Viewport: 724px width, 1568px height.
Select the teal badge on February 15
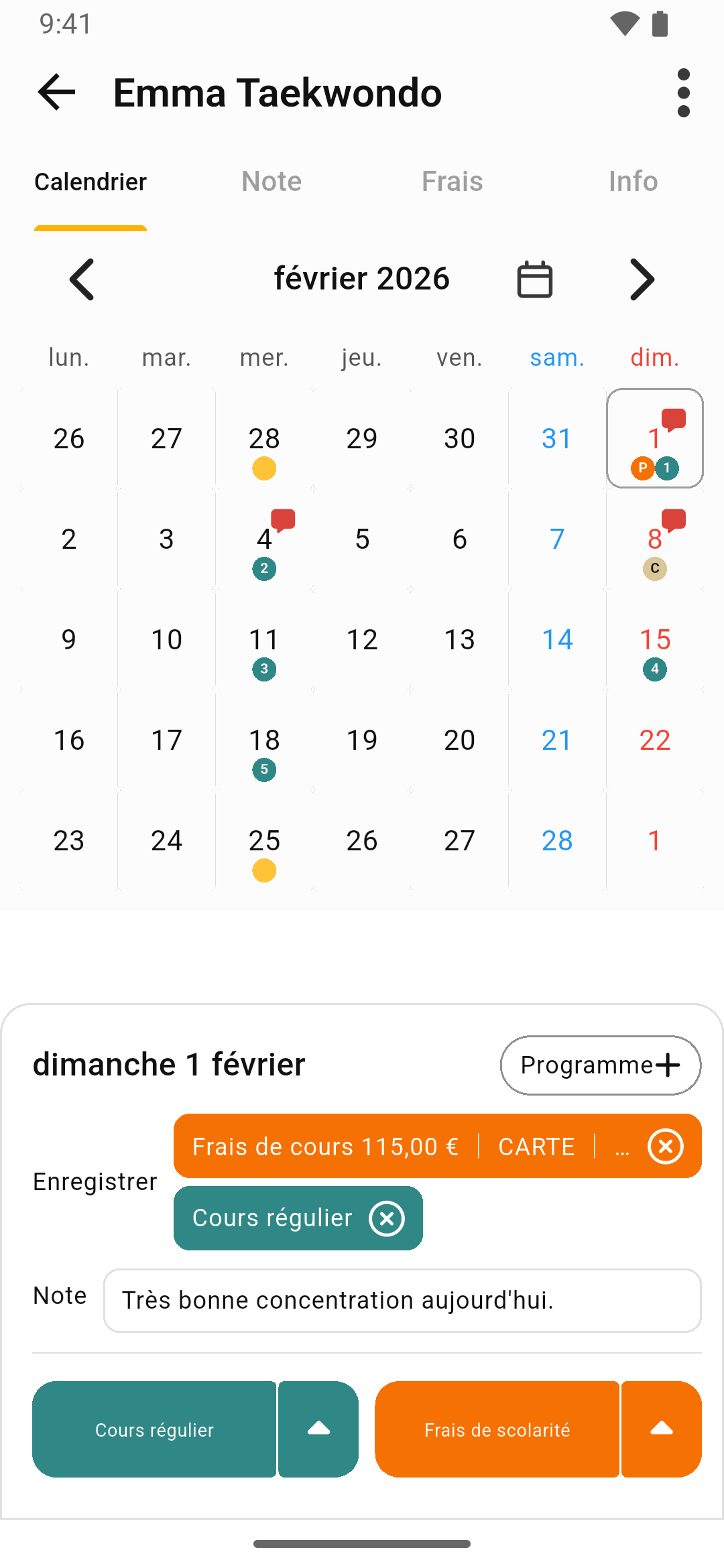[654, 669]
